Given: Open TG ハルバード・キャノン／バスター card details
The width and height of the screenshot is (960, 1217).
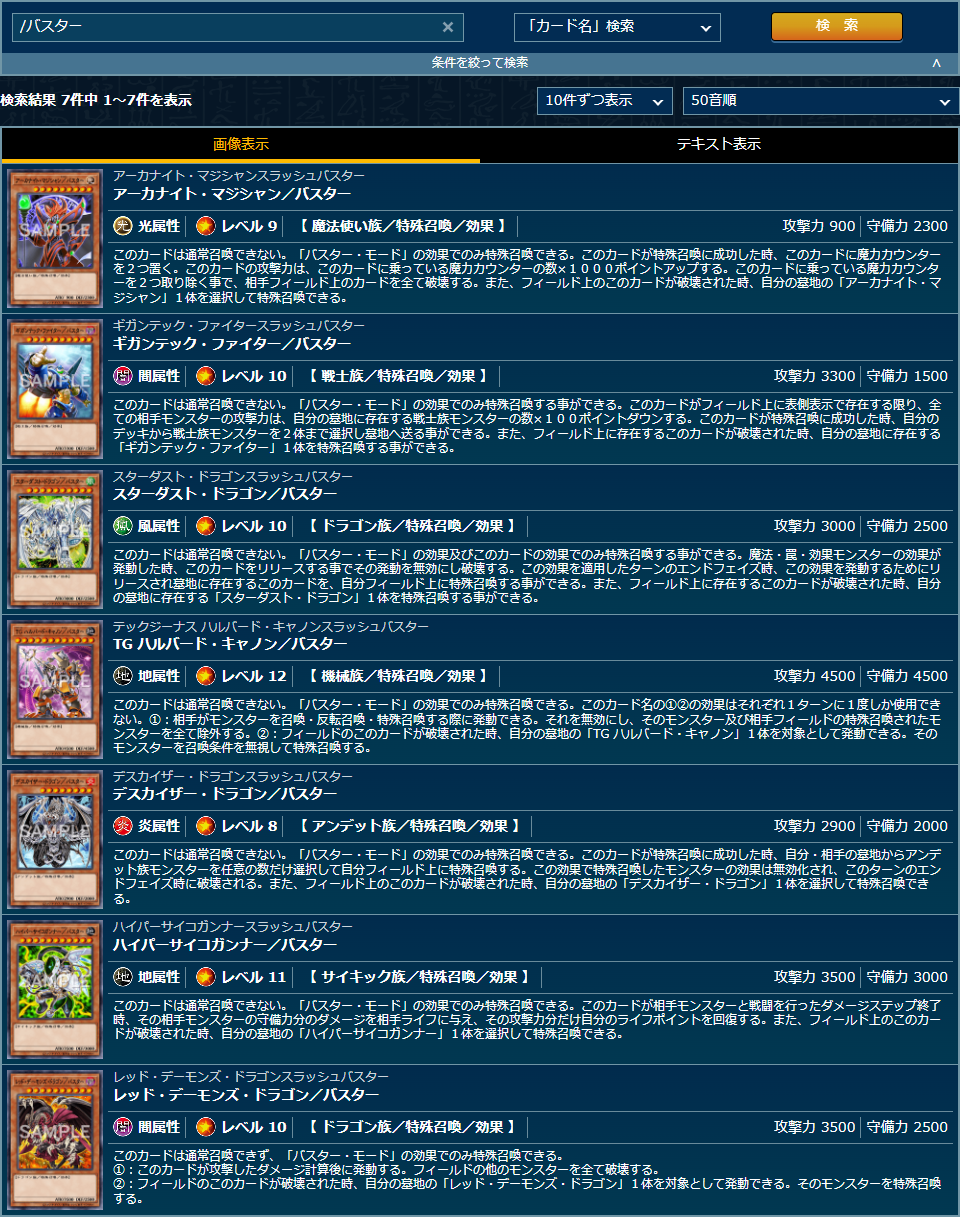Looking at the screenshot, I should [x=230, y=644].
